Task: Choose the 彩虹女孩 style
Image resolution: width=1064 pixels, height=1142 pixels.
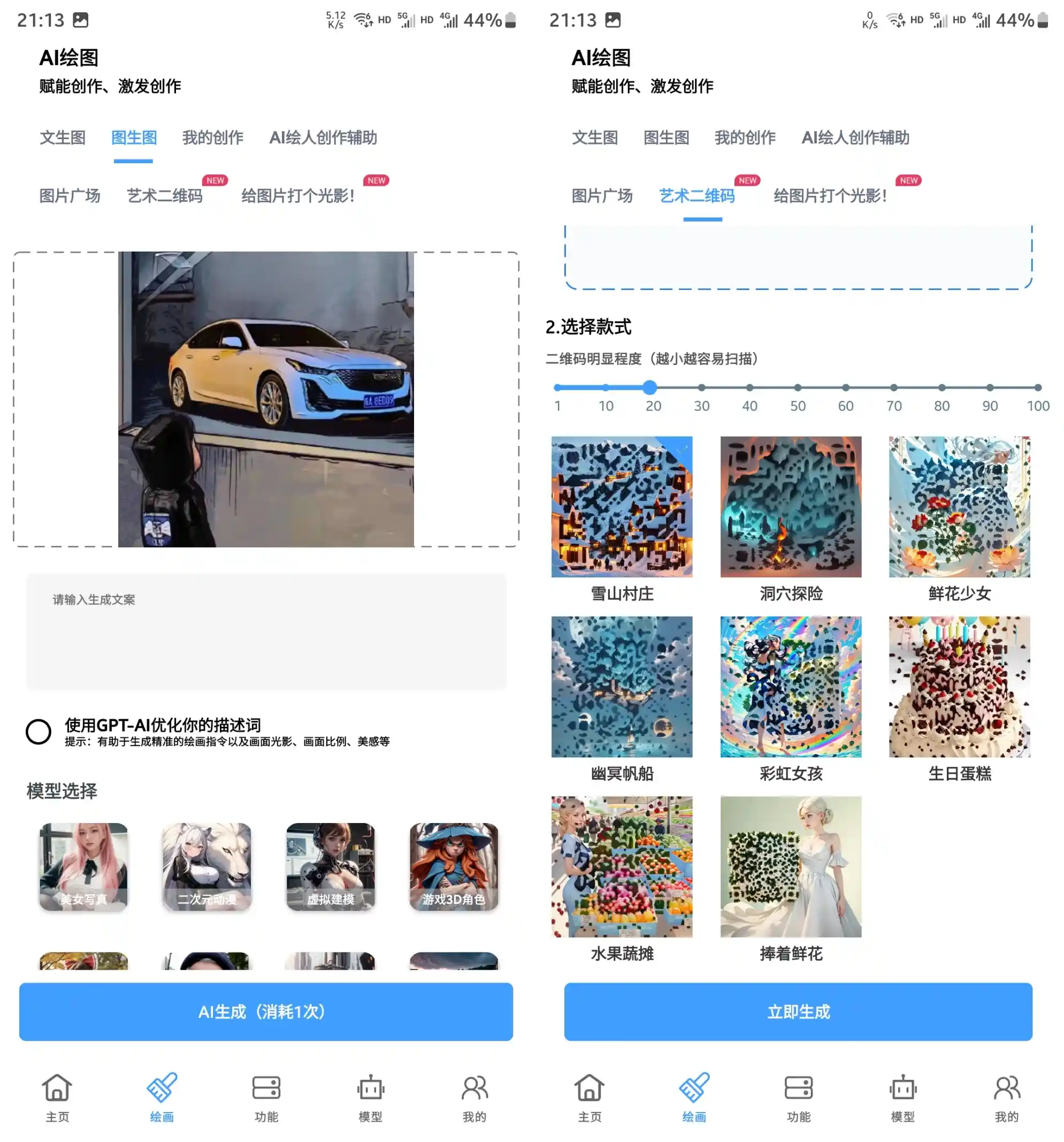Action: point(791,687)
